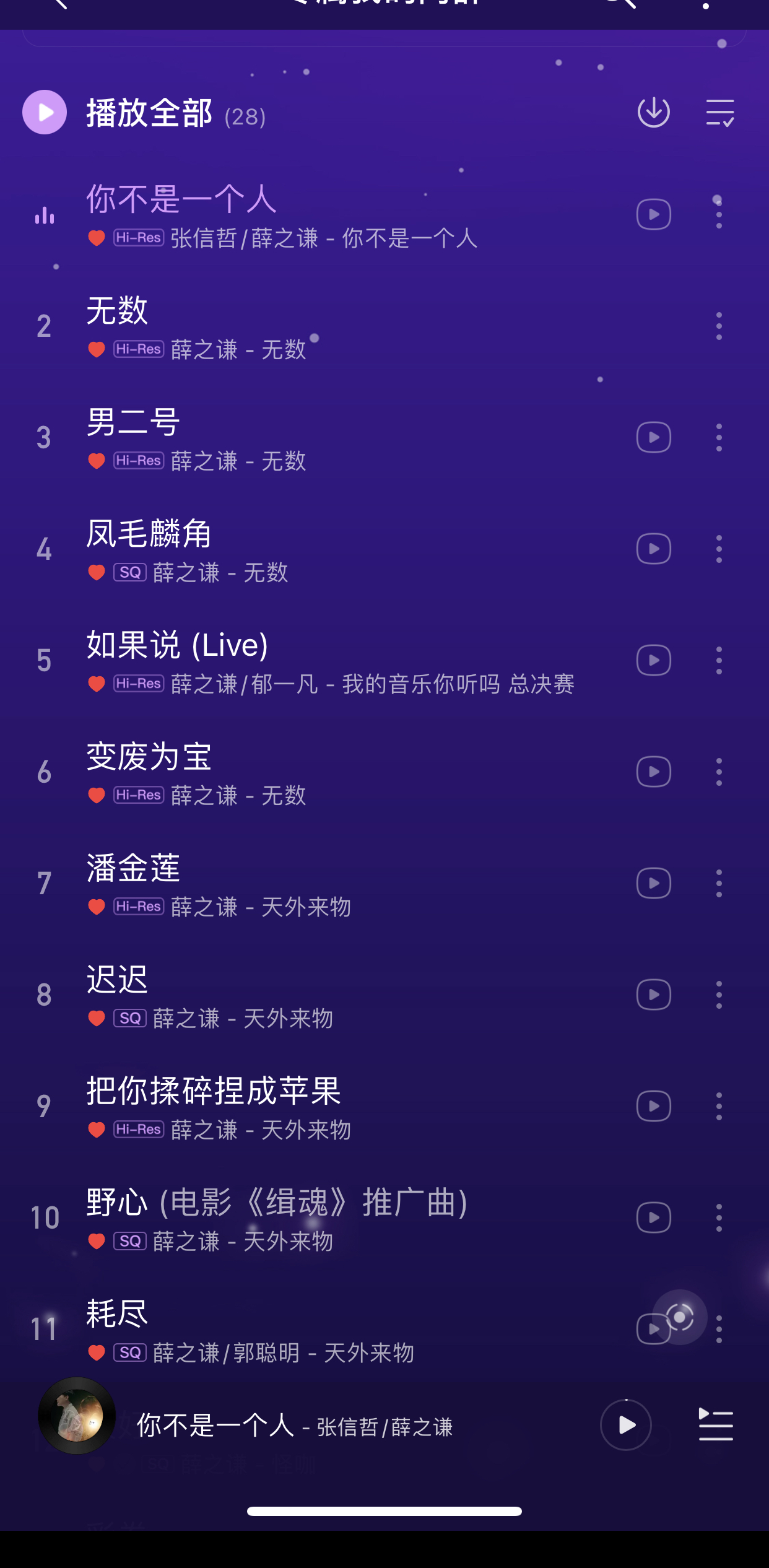Open more options for 无数
The image size is (769, 1568).
click(719, 326)
